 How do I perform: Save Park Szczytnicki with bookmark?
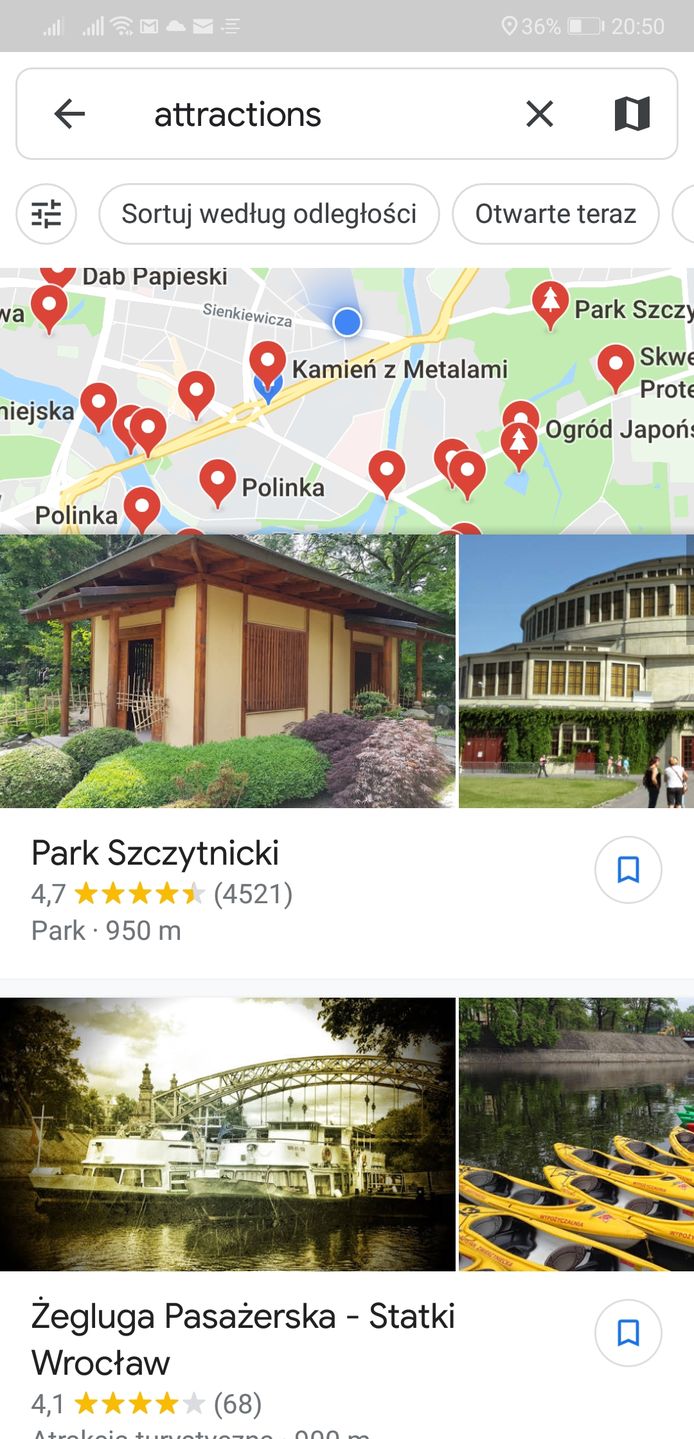click(x=628, y=870)
